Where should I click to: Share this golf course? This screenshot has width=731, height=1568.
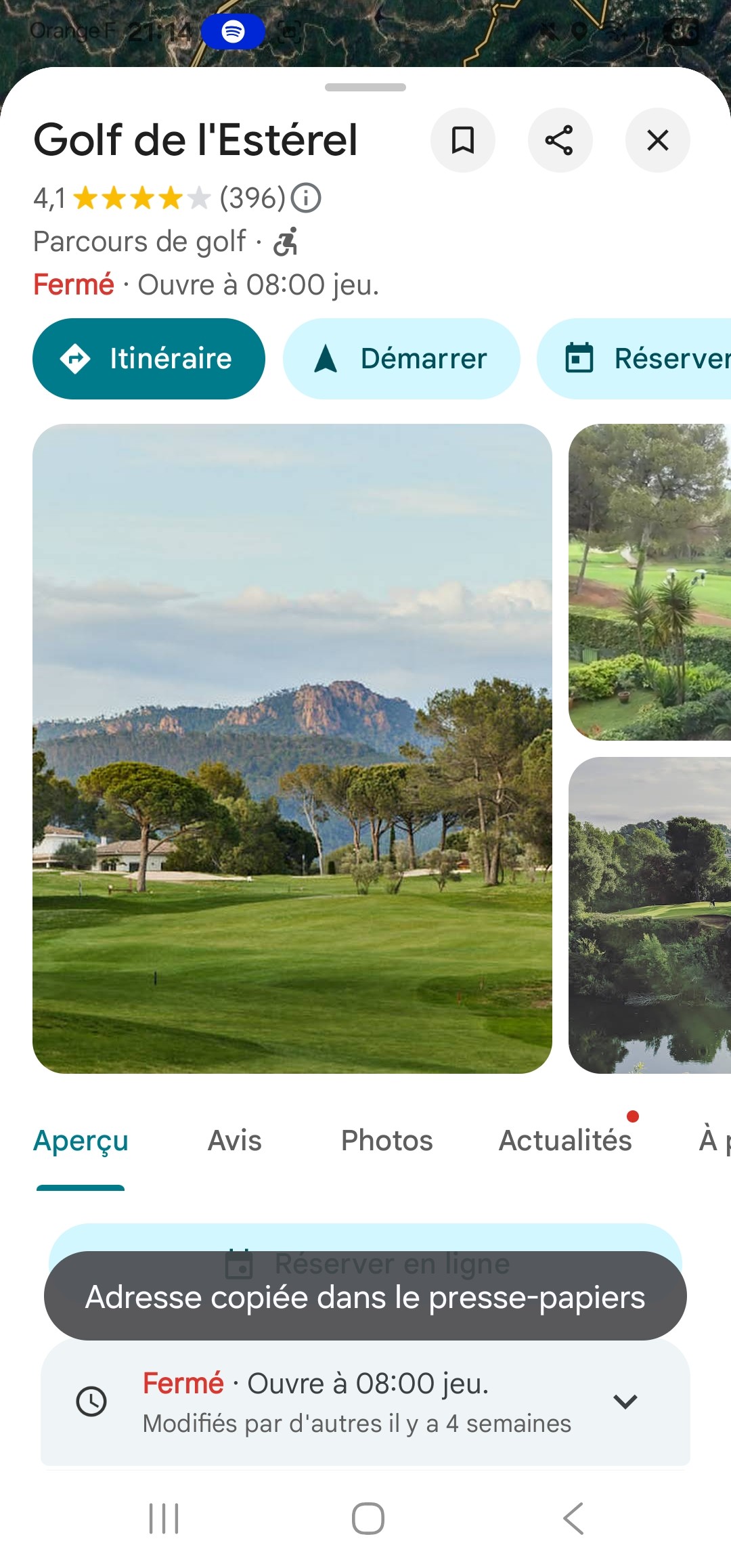pyautogui.click(x=560, y=140)
